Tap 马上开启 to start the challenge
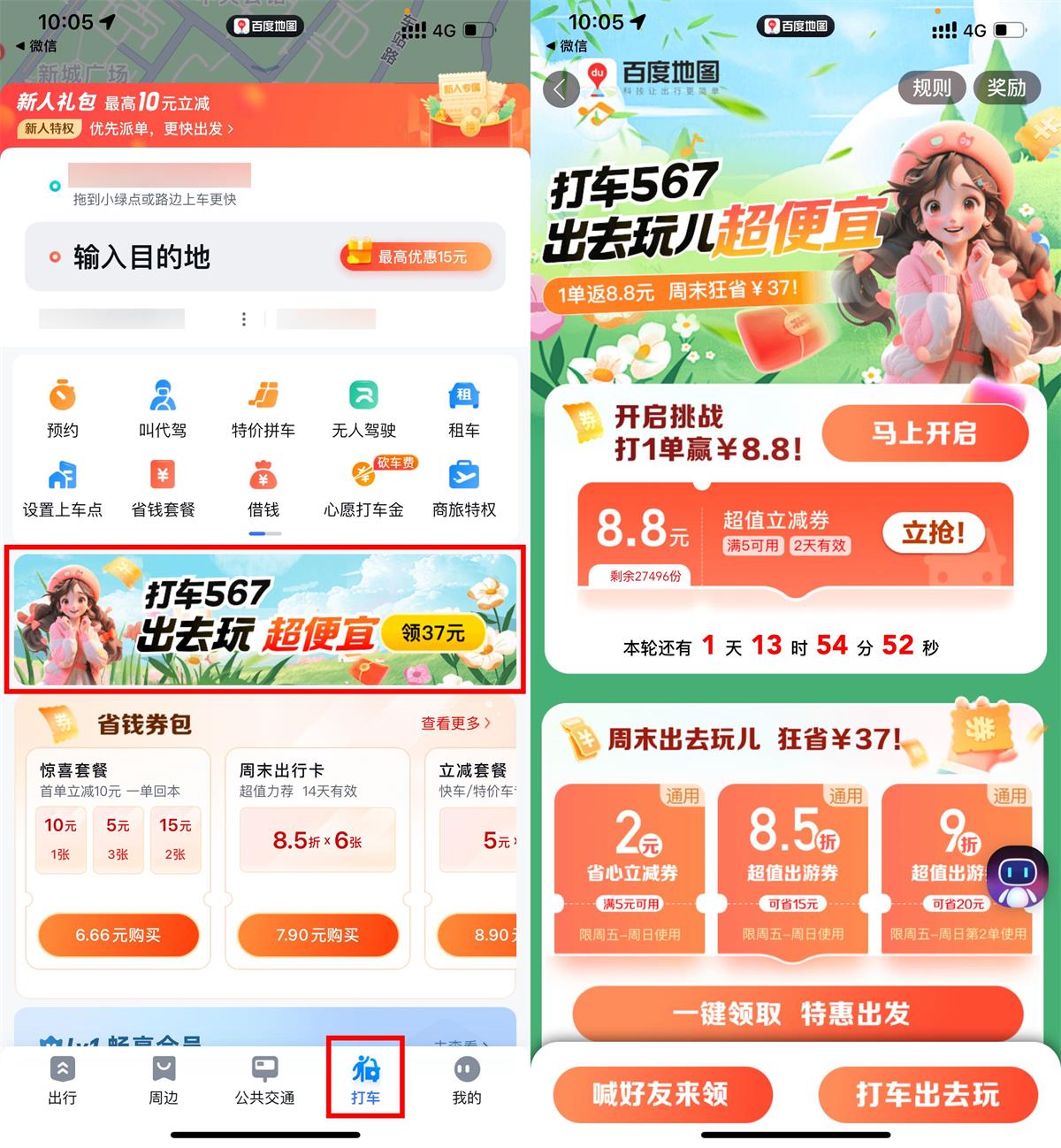This screenshot has width=1061, height=1148. (925, 433)
